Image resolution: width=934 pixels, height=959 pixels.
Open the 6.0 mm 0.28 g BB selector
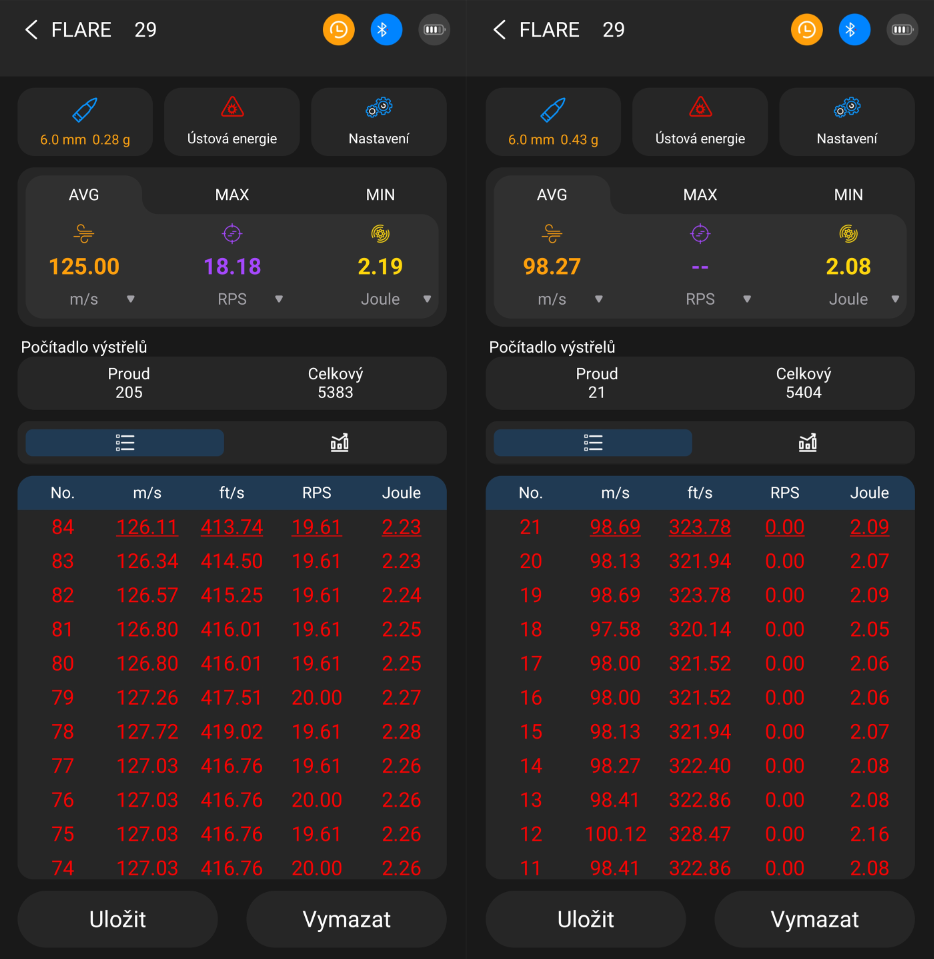(x=85, y=122)
